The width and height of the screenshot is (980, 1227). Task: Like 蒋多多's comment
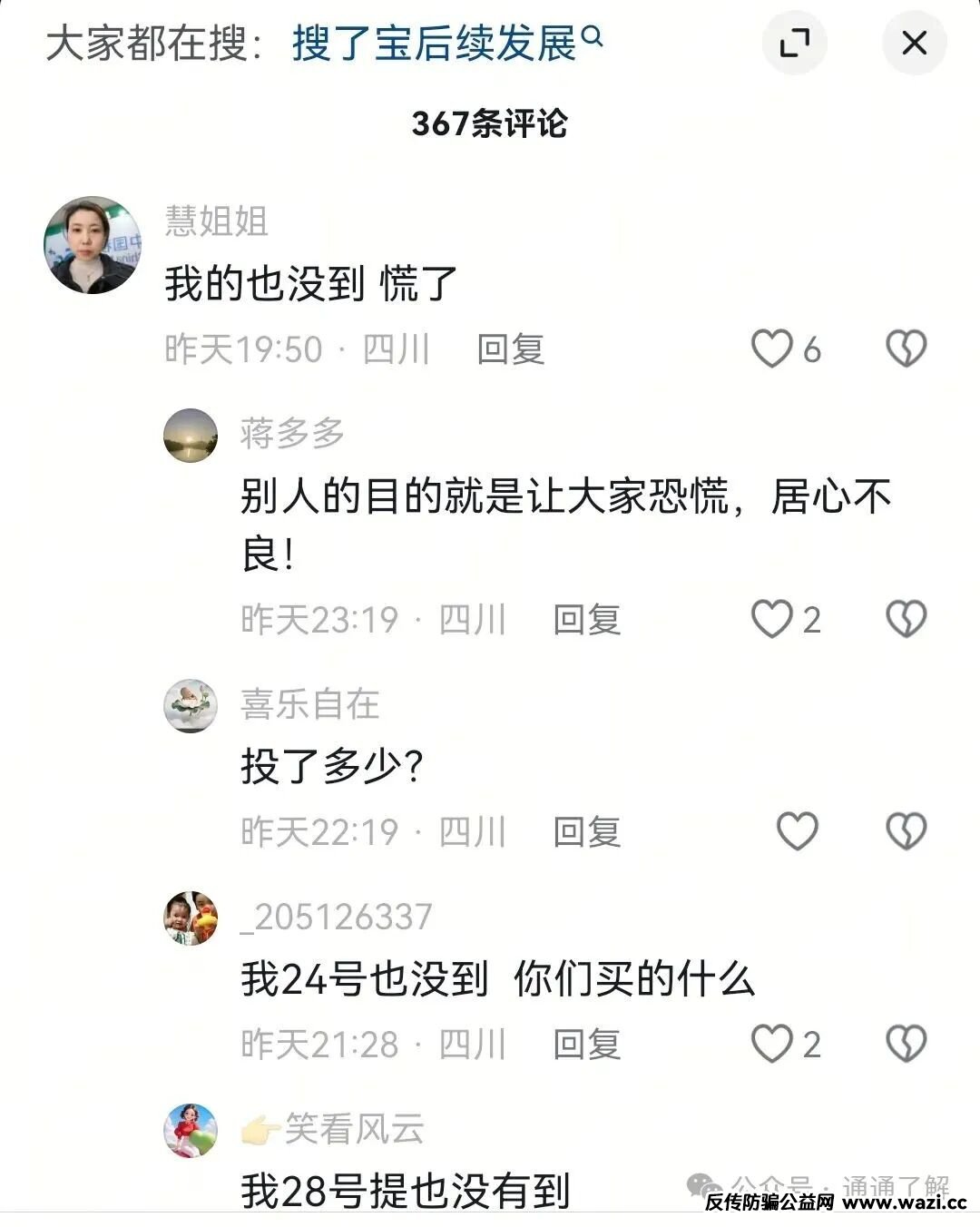tap(772, 620)
